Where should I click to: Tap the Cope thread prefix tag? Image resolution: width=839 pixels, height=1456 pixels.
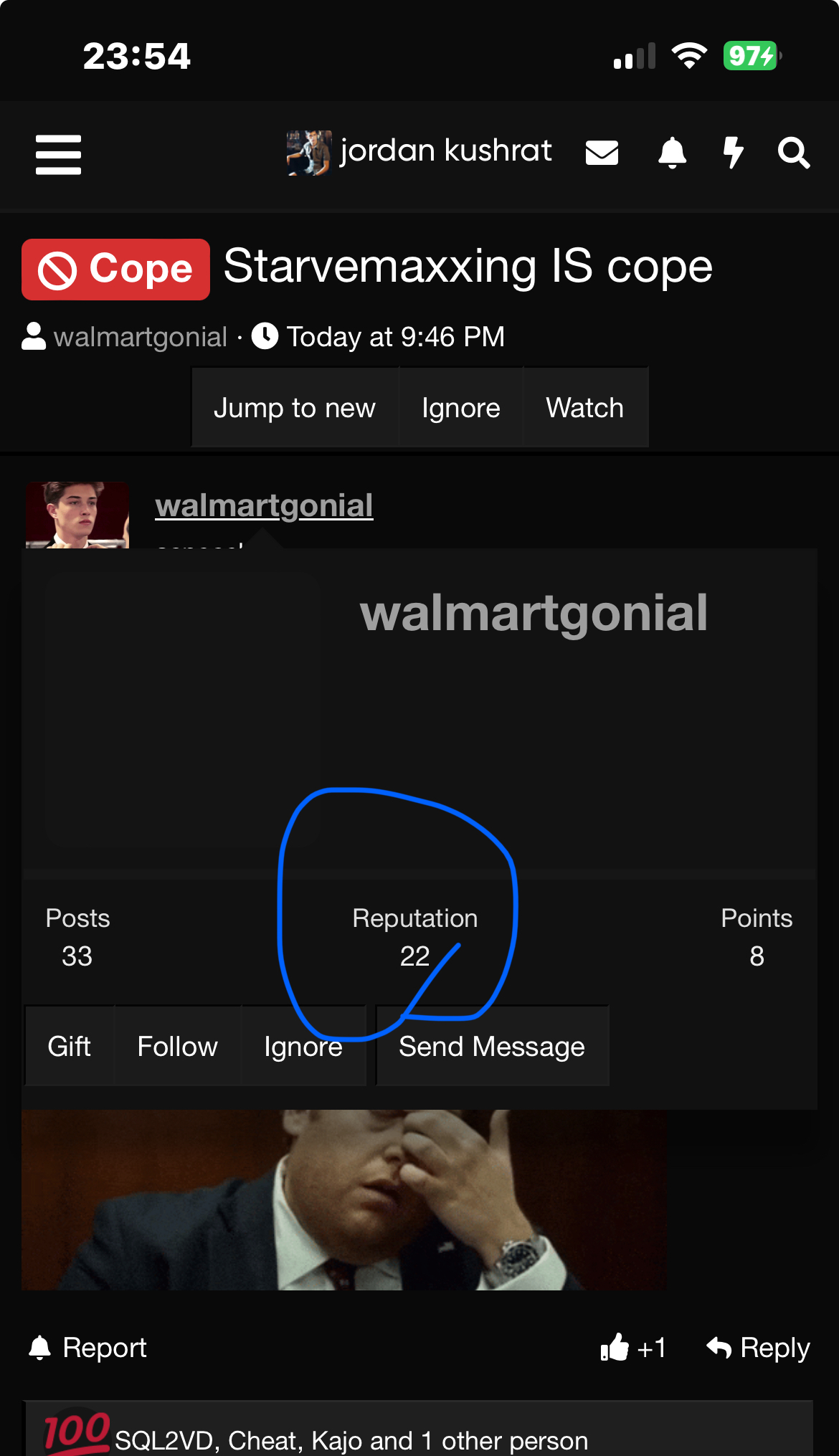(116, 270)
